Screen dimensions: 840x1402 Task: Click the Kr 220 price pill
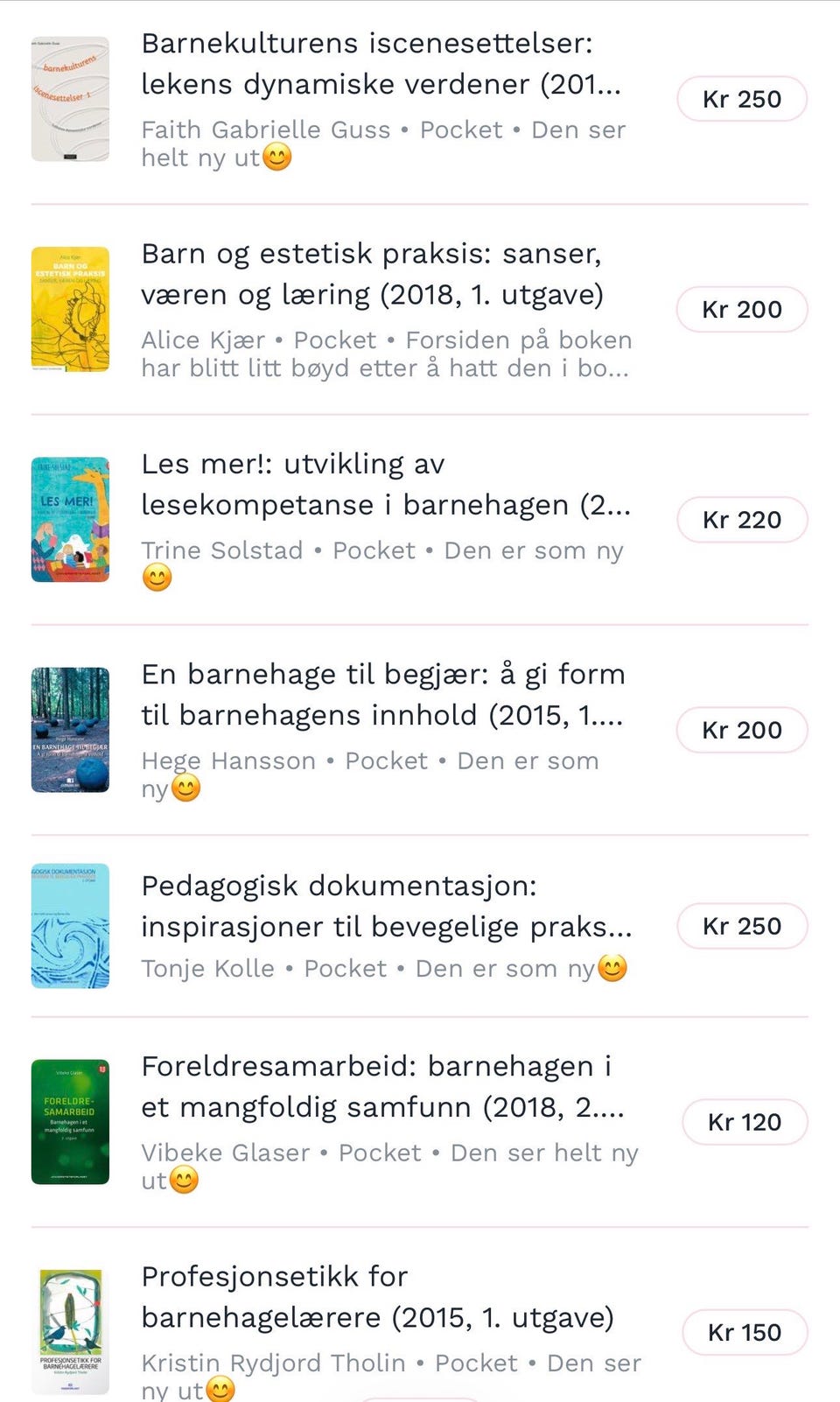point(741,519)
